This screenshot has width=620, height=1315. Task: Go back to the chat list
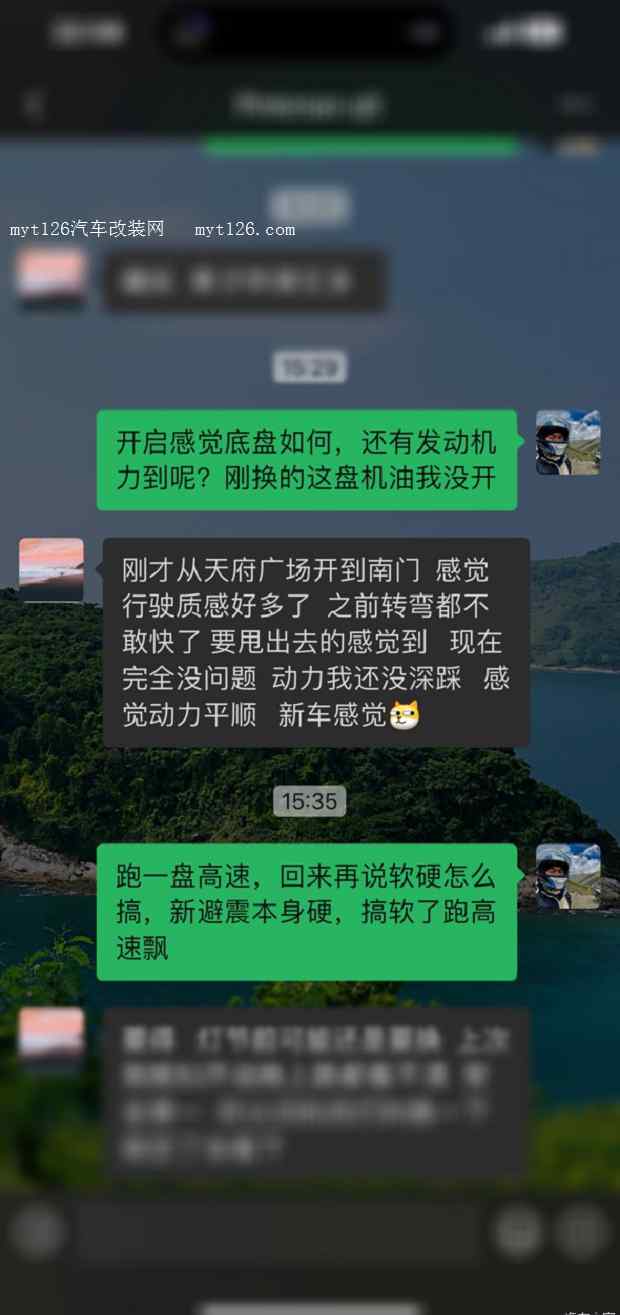[35, 104]
